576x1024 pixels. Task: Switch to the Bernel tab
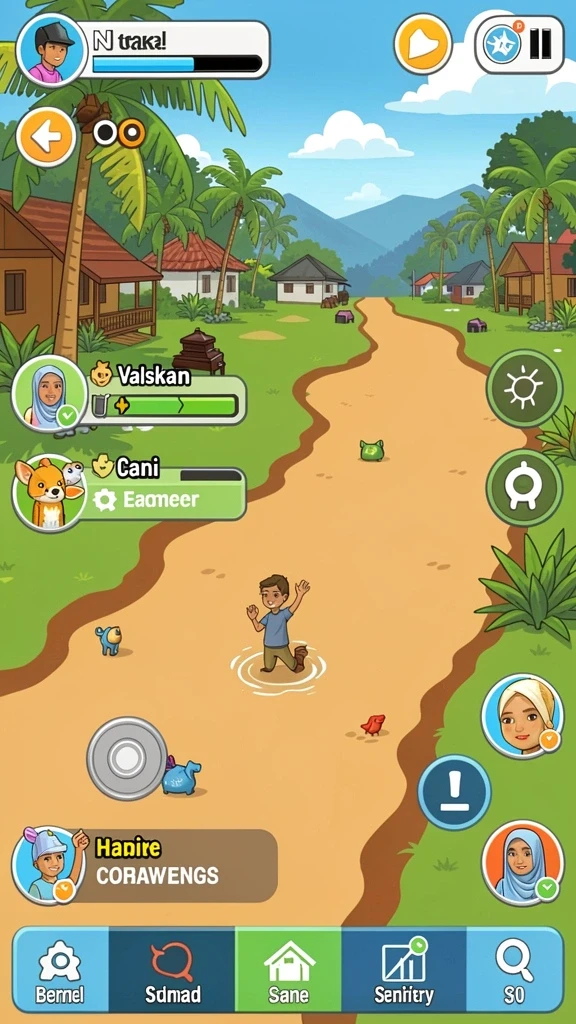click(60, 970)
